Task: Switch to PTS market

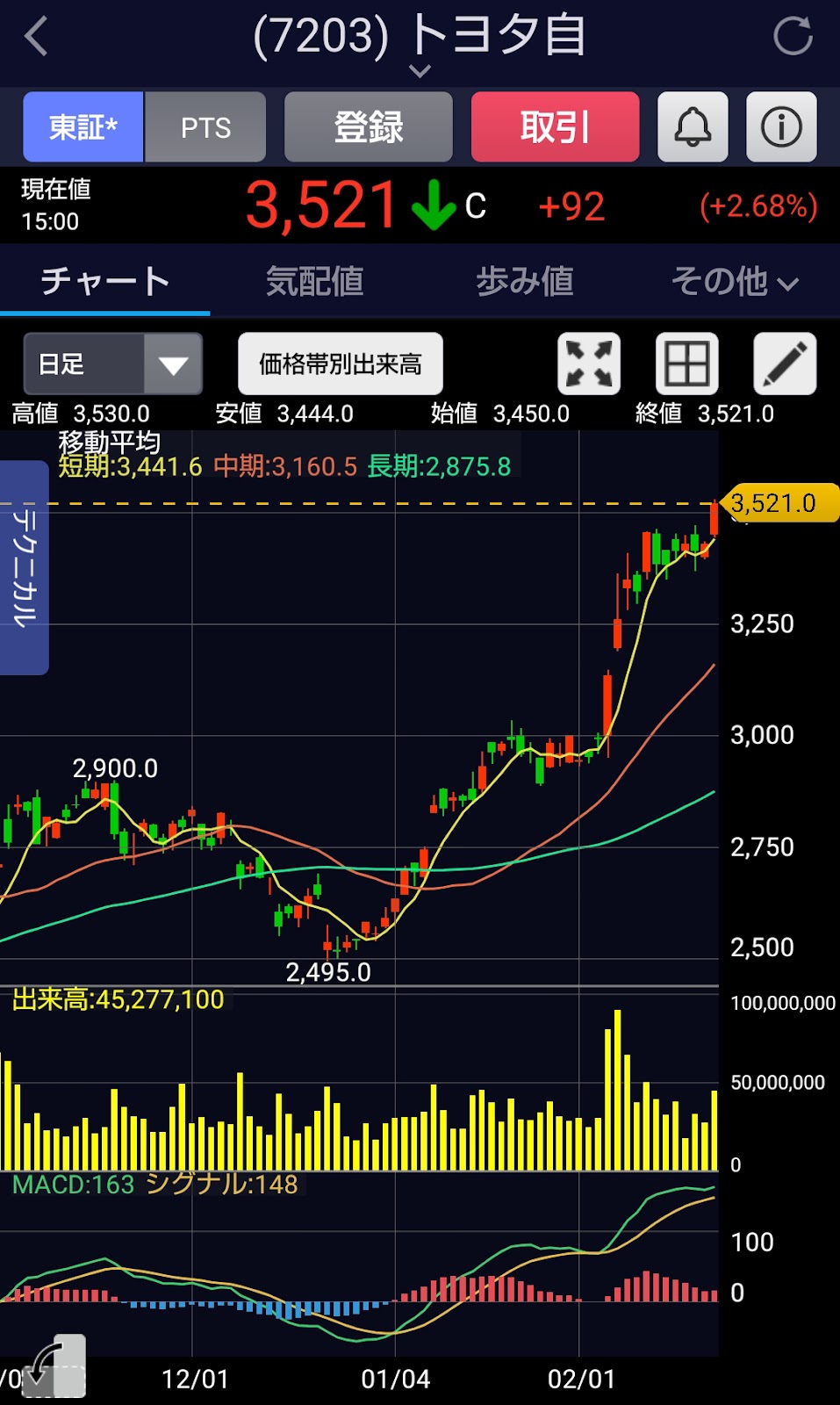Action: click(205, 127)
